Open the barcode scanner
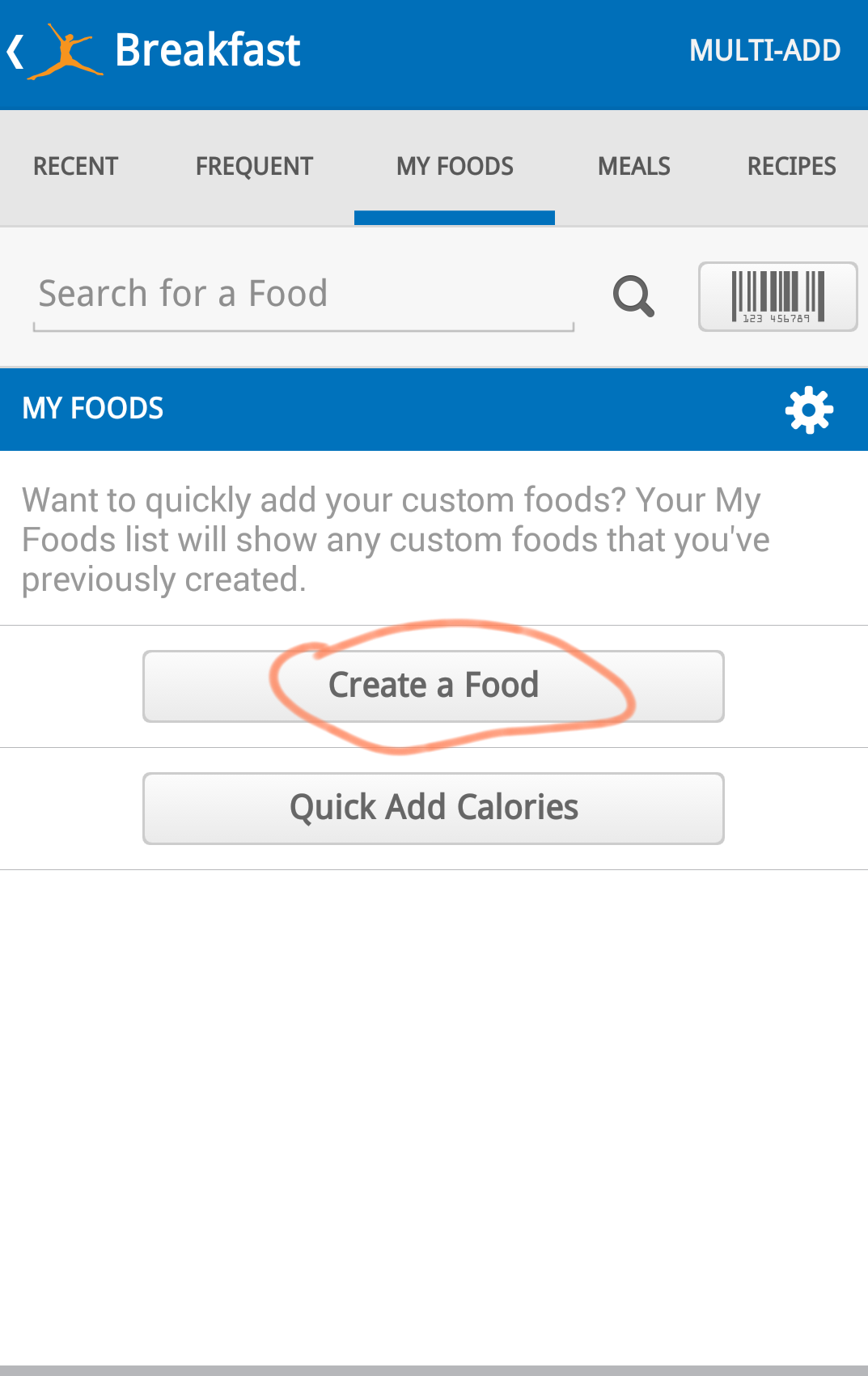The image size is (868, 1376). [x=777, y=296]
